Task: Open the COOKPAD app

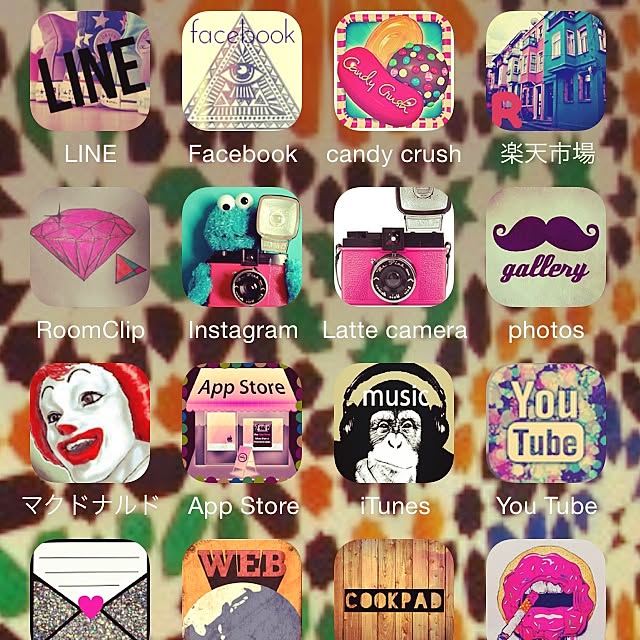Action: pyautogui.click(x=394, y=592)
